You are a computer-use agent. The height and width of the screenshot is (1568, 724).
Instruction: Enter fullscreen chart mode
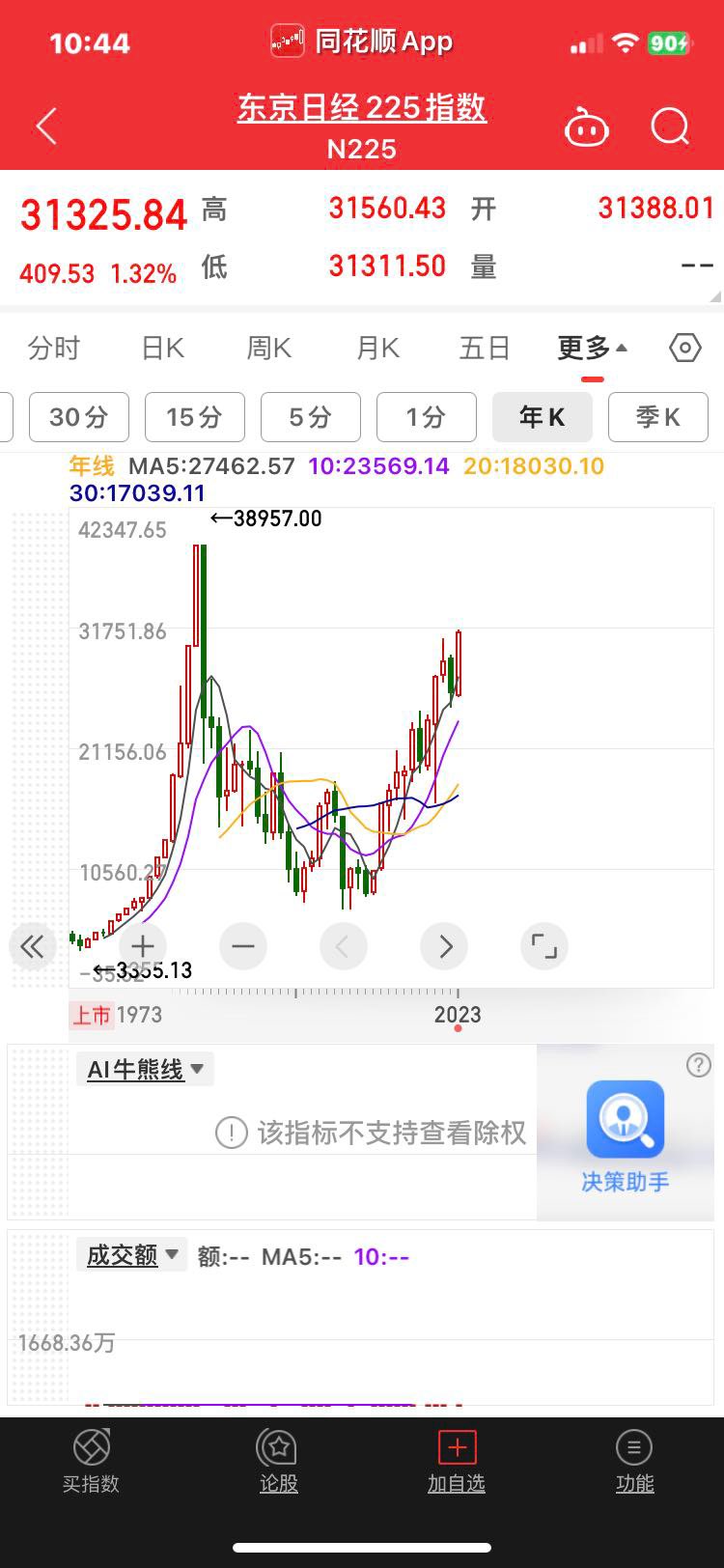(x=544, y=947)
